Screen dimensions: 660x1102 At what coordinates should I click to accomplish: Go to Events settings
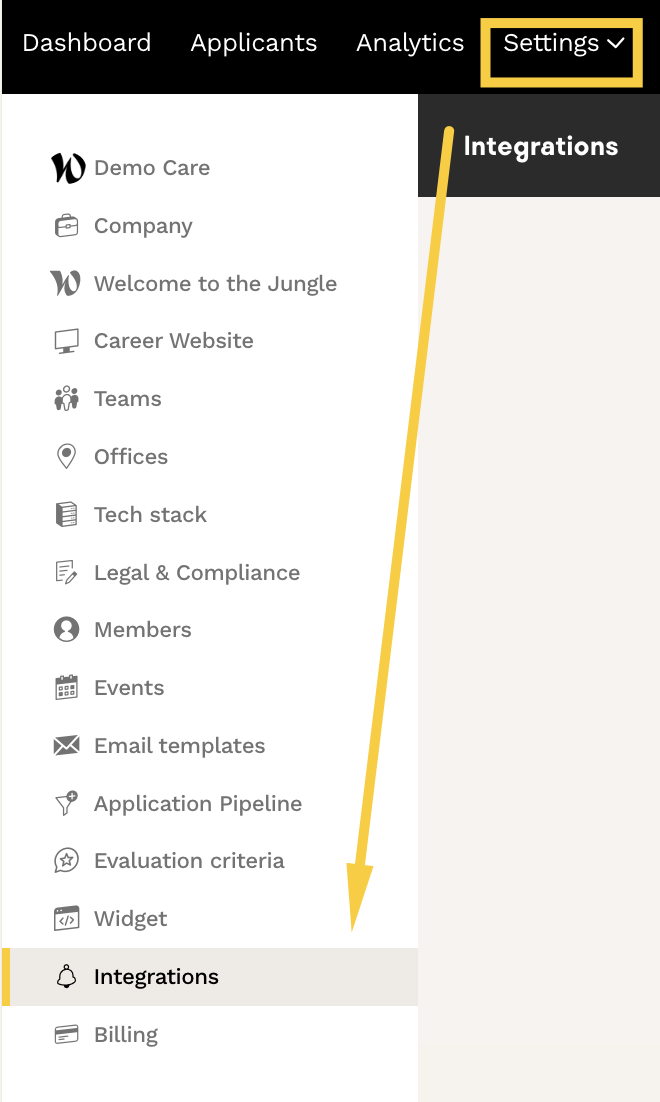[x=128, y=688]
